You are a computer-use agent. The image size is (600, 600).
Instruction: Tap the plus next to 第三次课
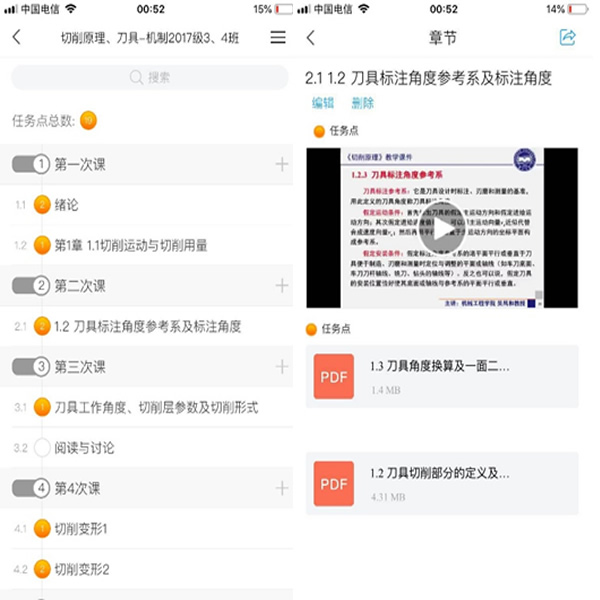[x=281, y=367]
